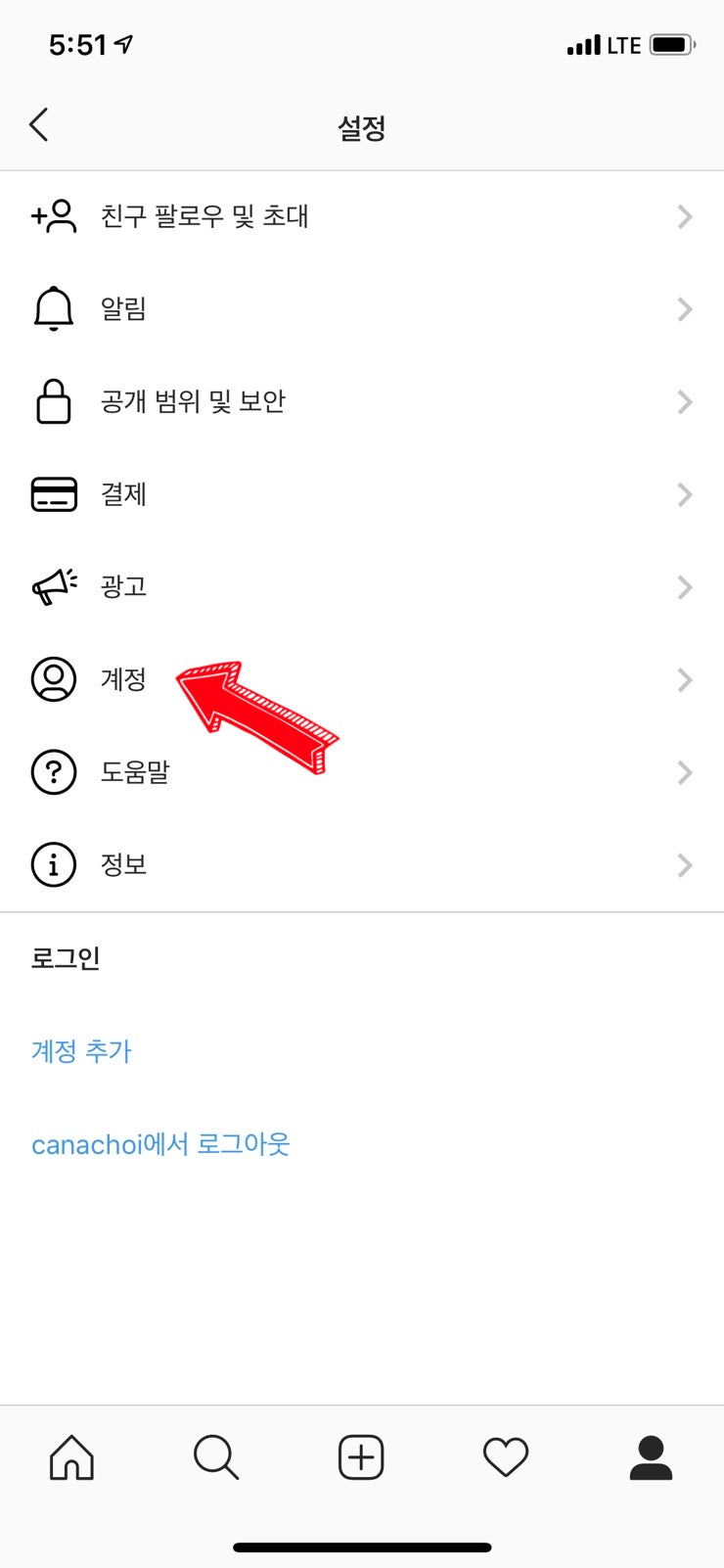
Task: Switch to the activity heart tab
Action: click(x=506, y=1457)
